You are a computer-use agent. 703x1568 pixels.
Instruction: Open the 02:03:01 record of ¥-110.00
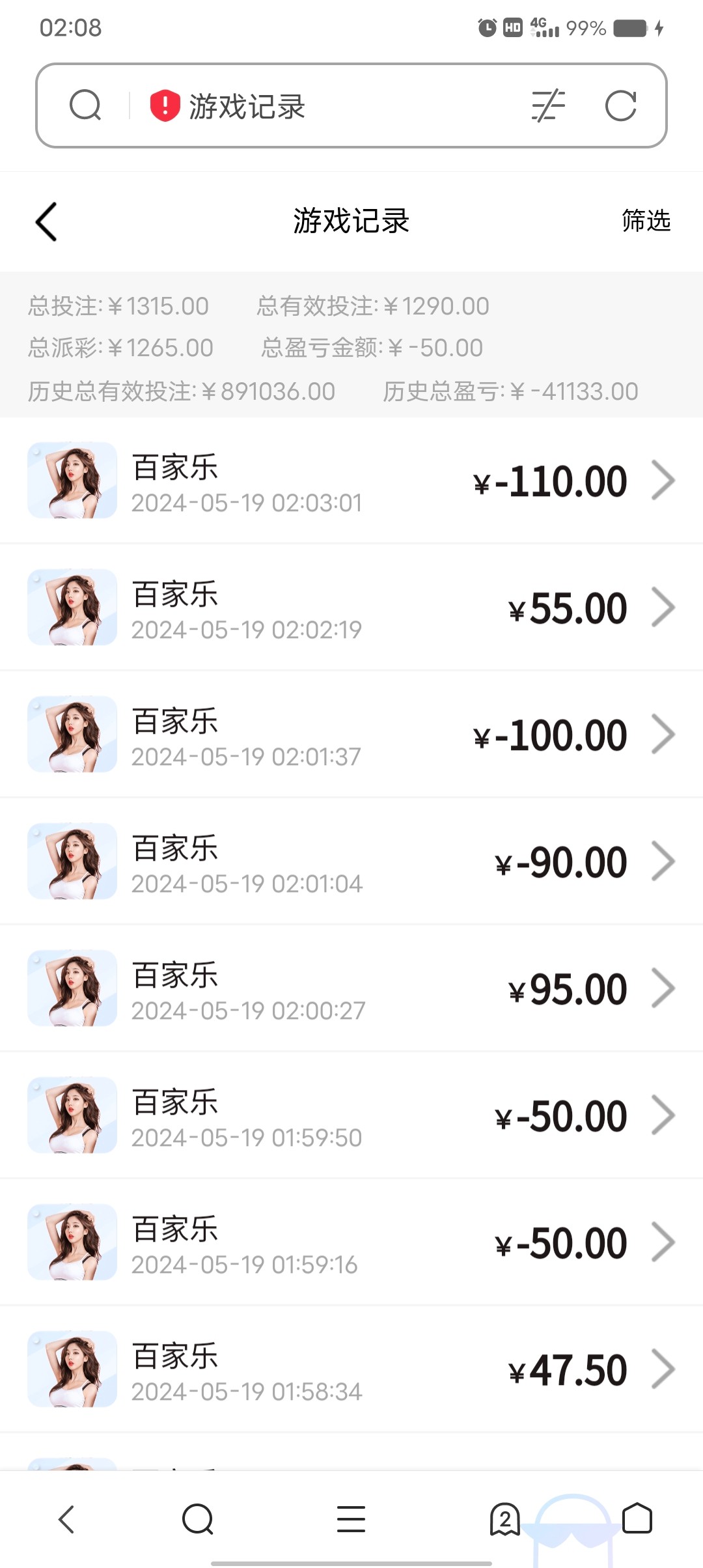(351, 481)
